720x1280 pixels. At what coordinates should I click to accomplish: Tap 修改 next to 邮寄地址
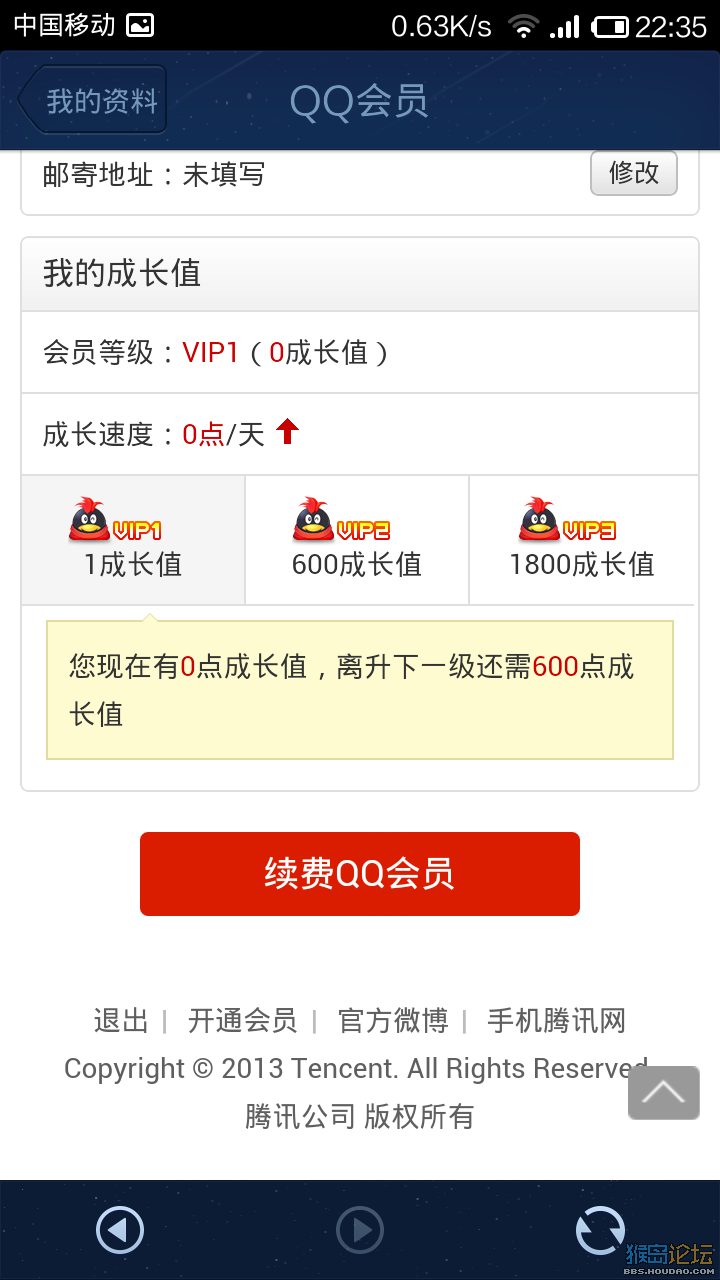[x=634, y=173]
